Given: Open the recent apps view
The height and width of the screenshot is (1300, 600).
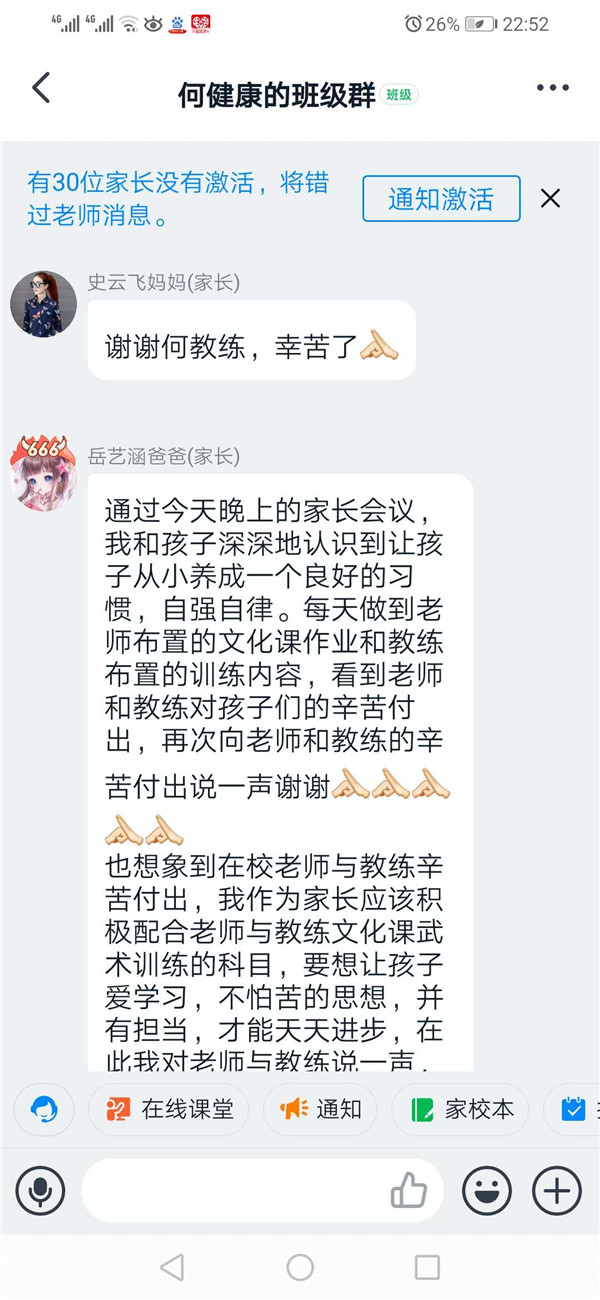Looking at the screenshot, I should (x=428, y=1268).
